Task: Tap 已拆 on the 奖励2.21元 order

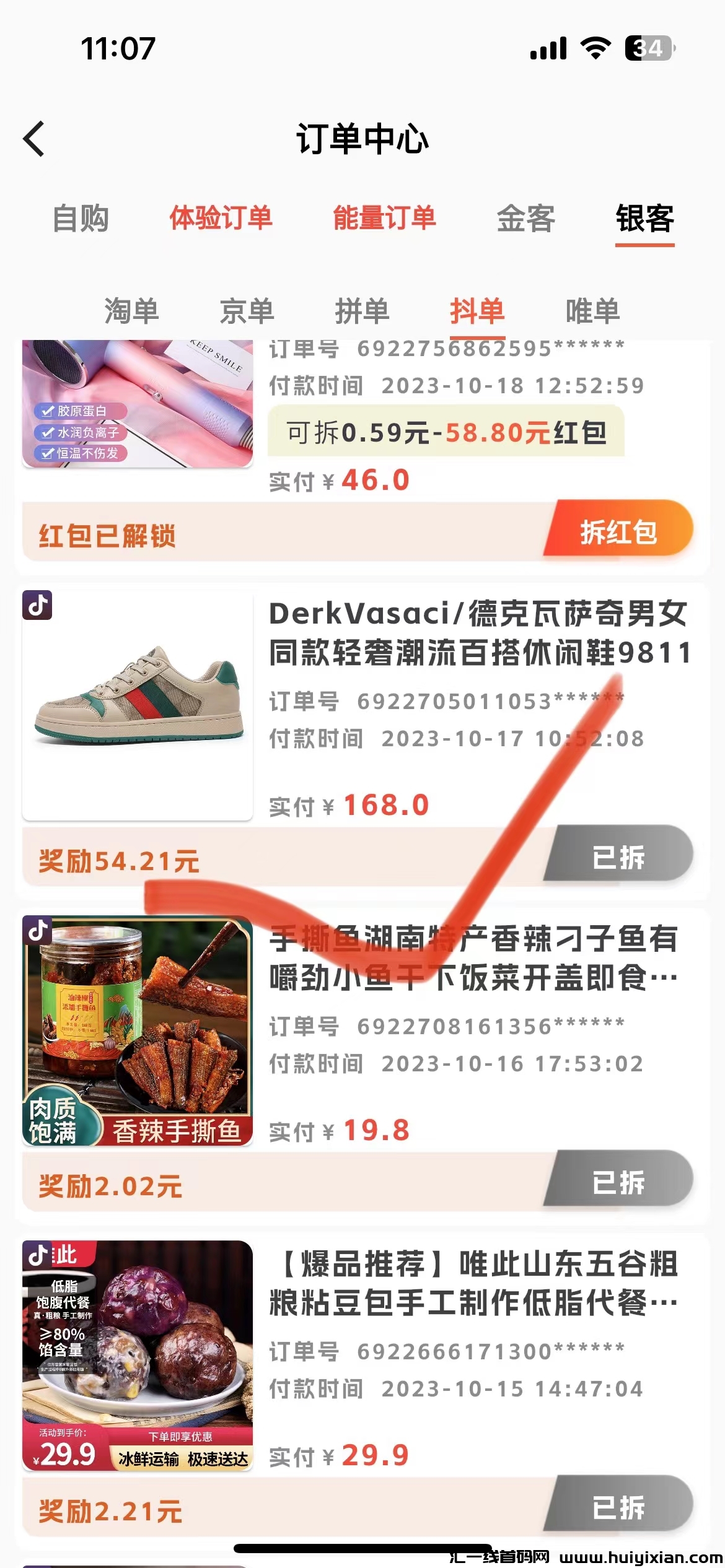Action: tap(618, 1507)
